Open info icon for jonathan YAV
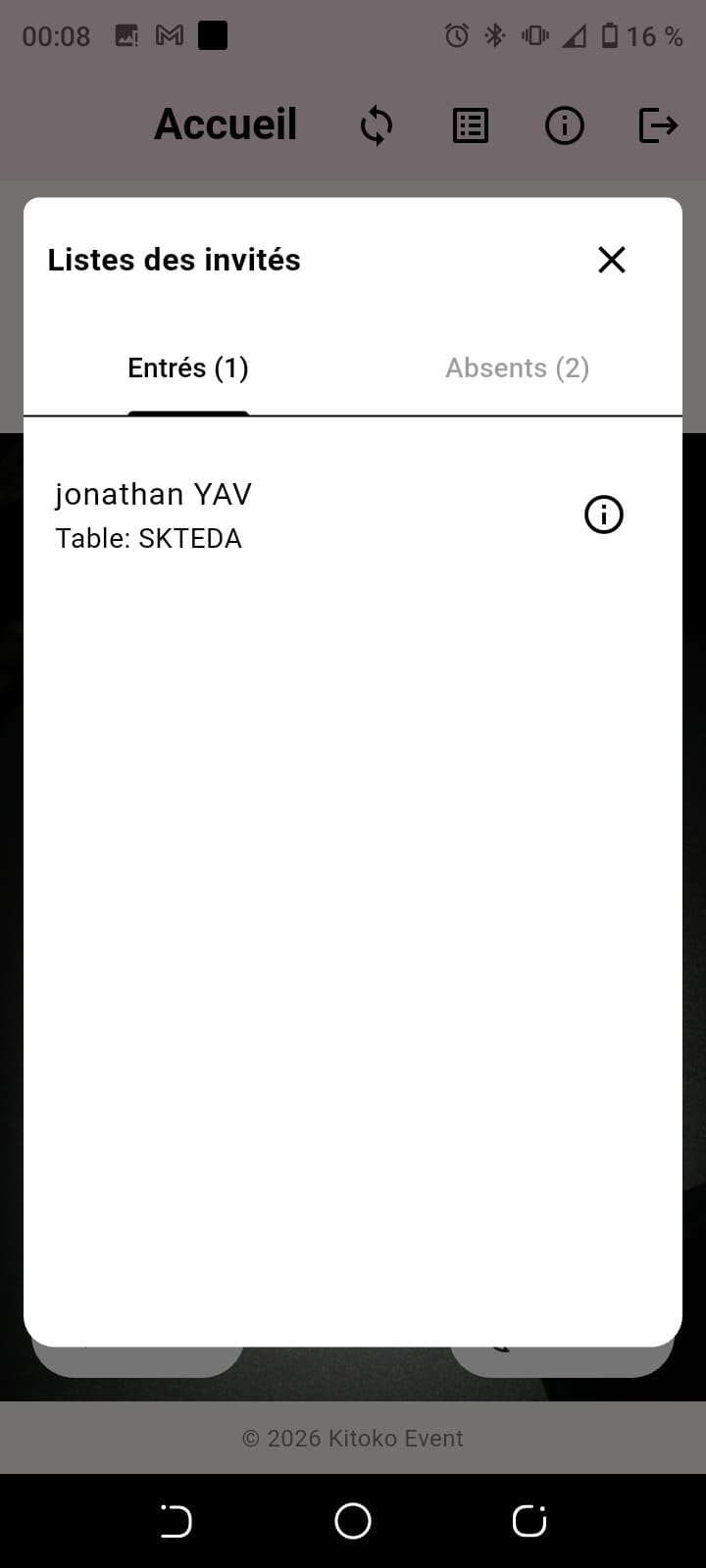 (604, 514)
